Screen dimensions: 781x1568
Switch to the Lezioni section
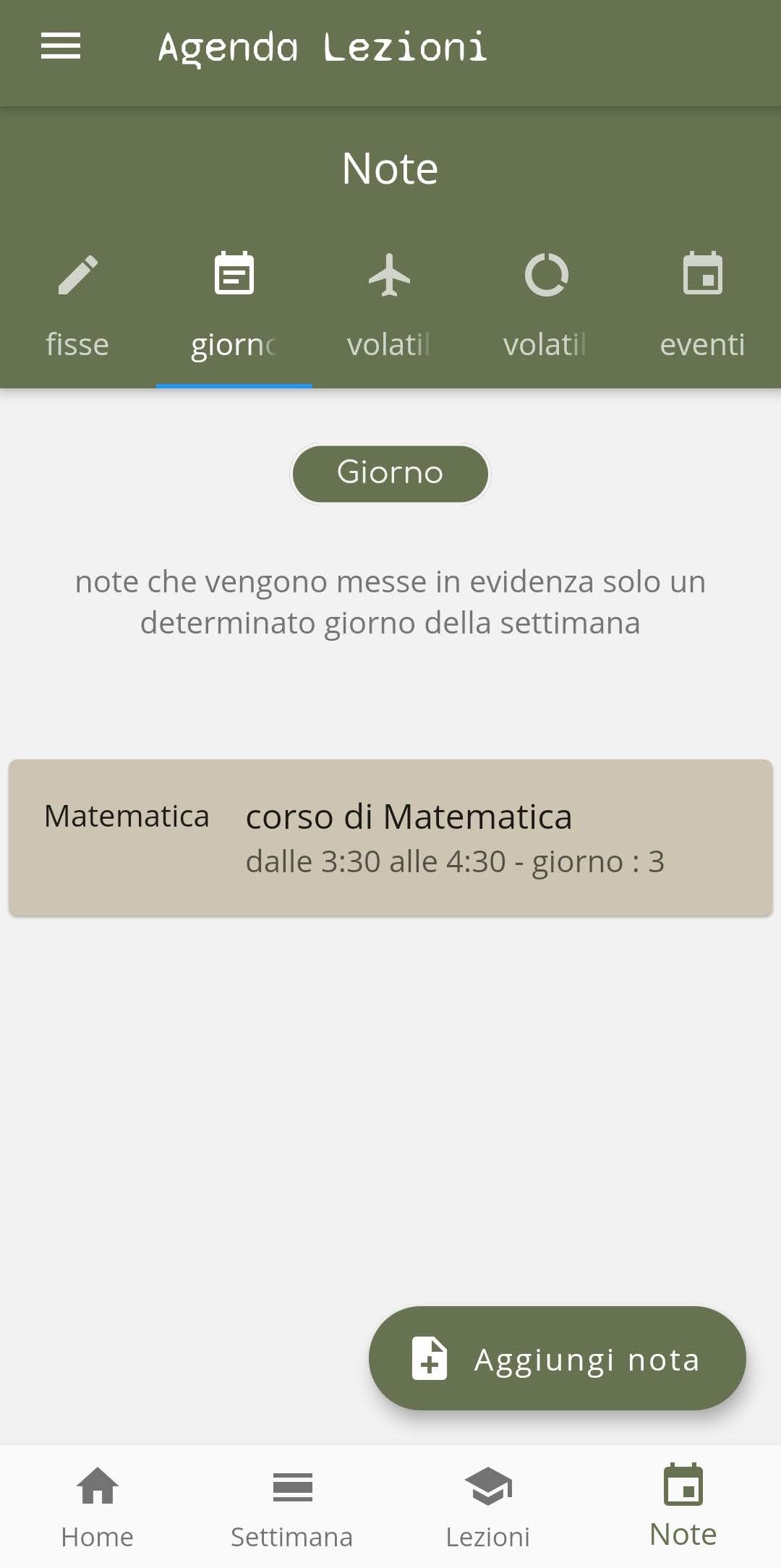(x=488, y=1507)
